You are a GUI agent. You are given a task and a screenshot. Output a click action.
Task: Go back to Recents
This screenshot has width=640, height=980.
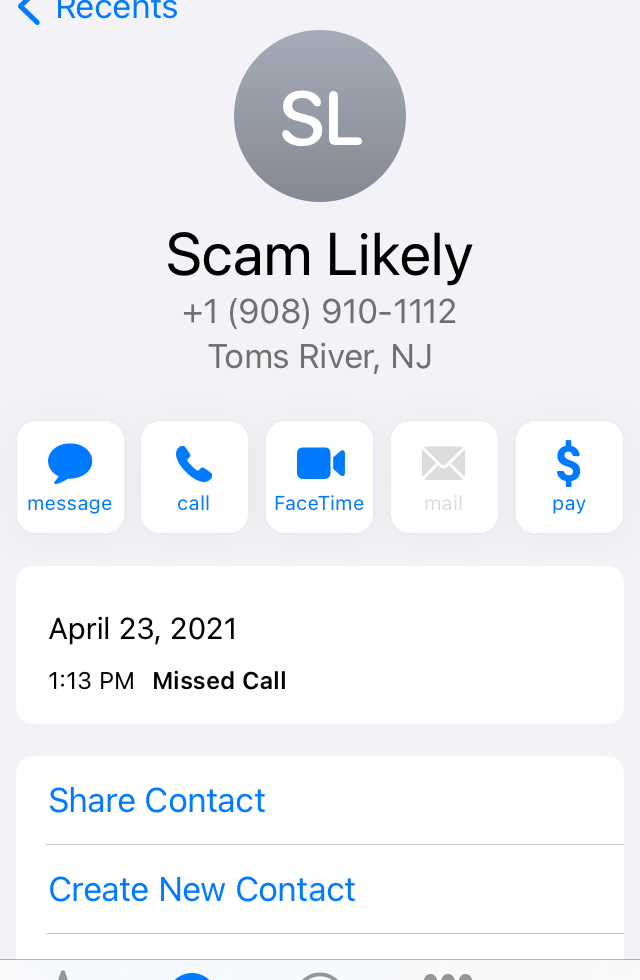click(x=98, y=10)
